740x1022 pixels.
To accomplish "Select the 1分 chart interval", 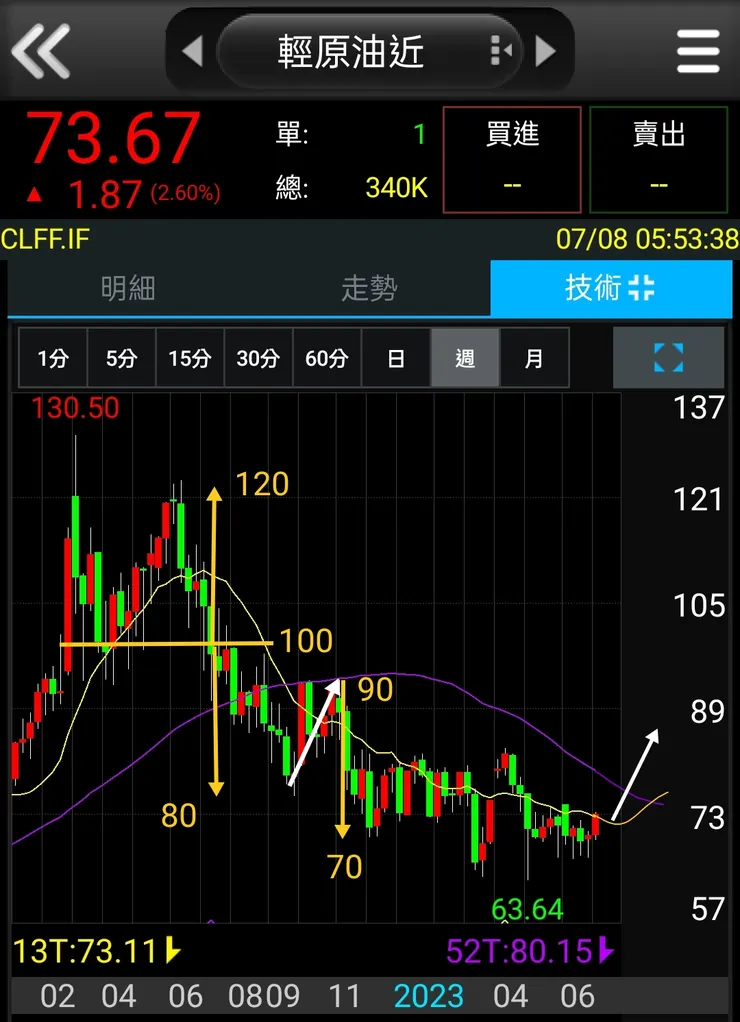I will [x=52, y=358].
